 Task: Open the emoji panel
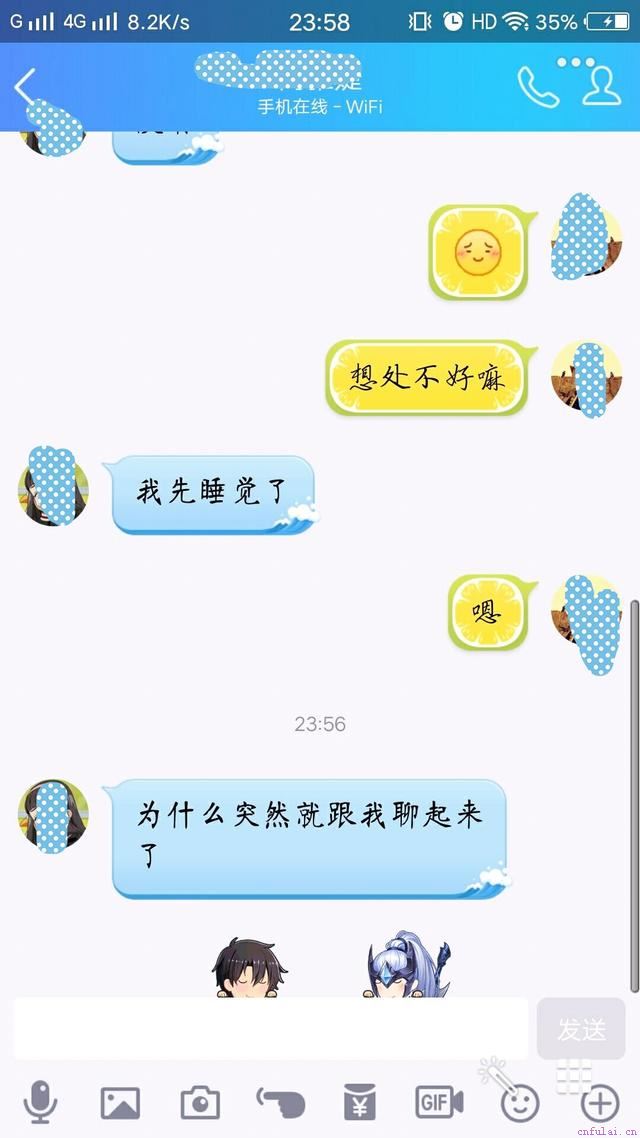pos(520,1103)
